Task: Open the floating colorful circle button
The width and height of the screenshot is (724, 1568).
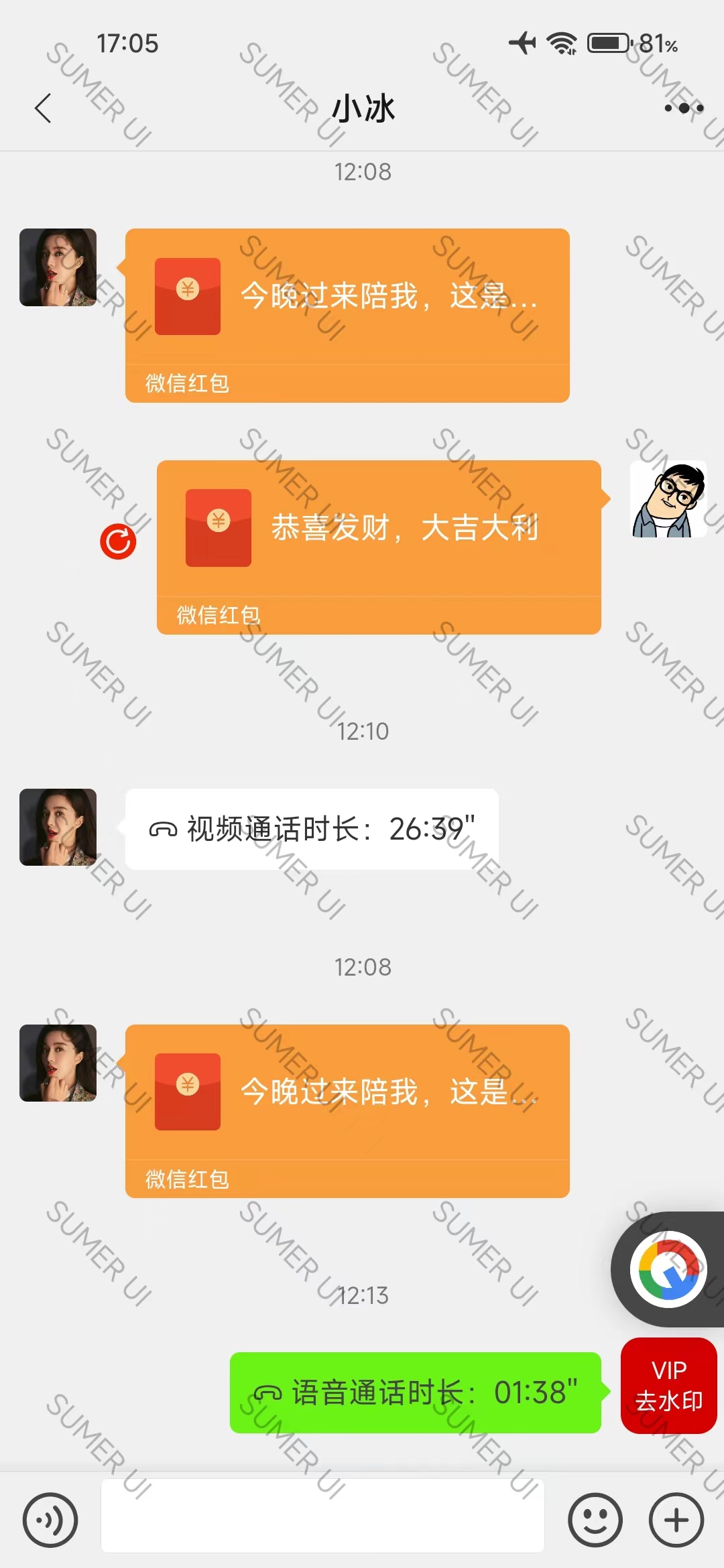Action: 668,1269
